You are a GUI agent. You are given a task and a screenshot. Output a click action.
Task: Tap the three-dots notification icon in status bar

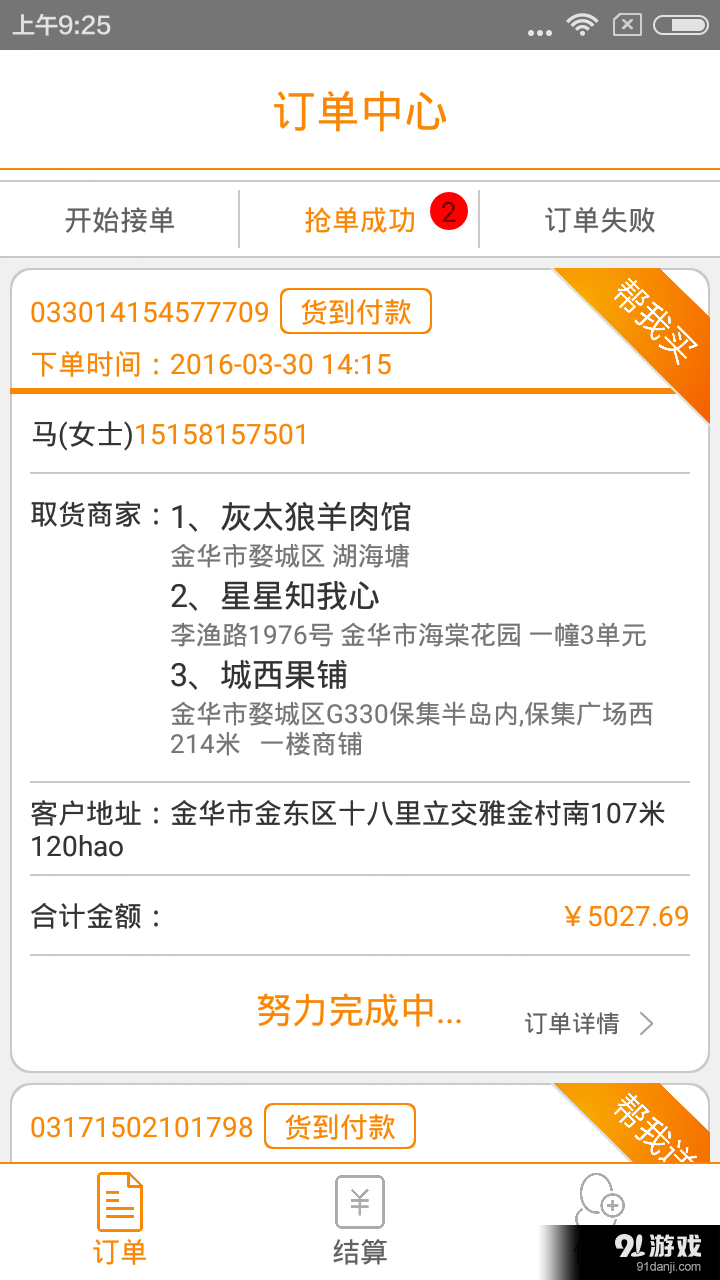point(538,30)
